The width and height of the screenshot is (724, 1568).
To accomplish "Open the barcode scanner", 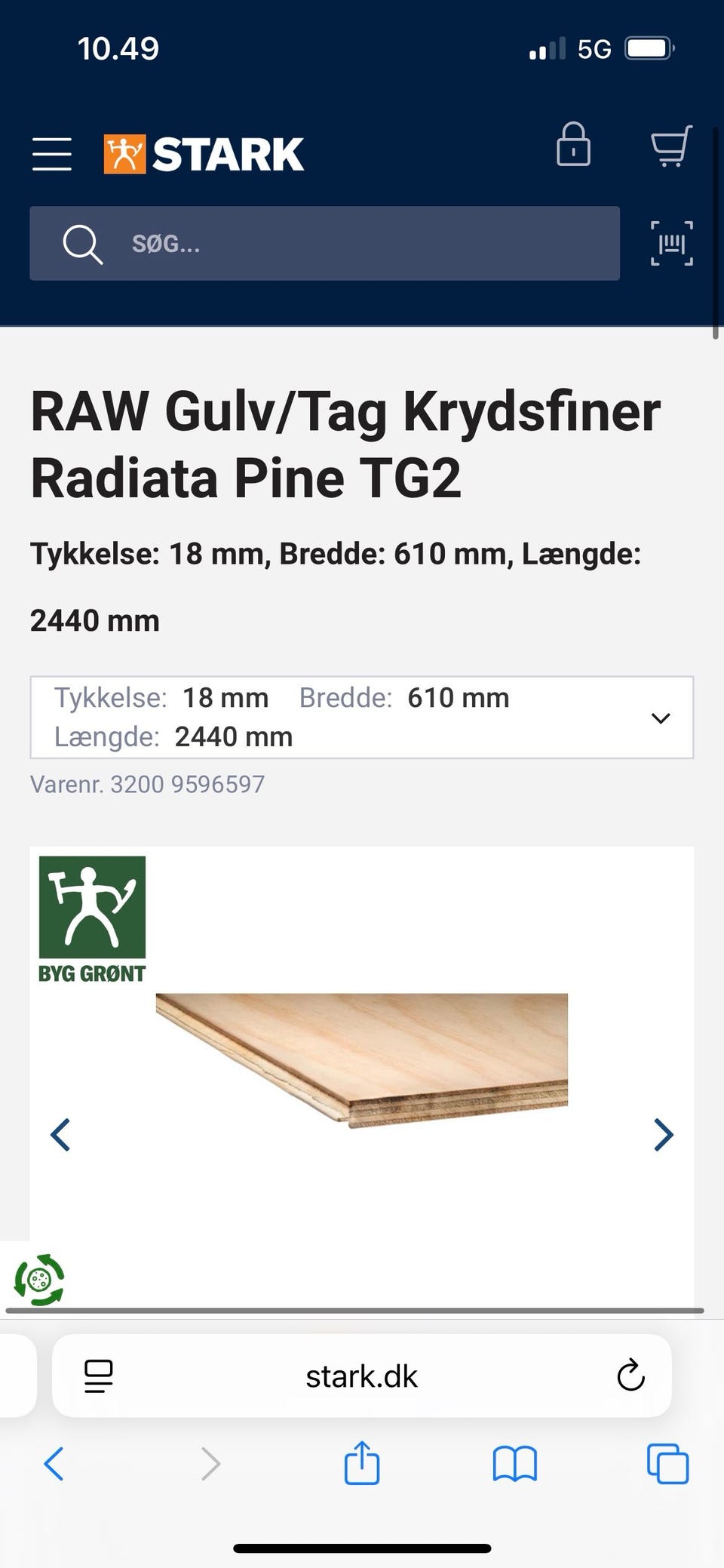I will (670, 244).
